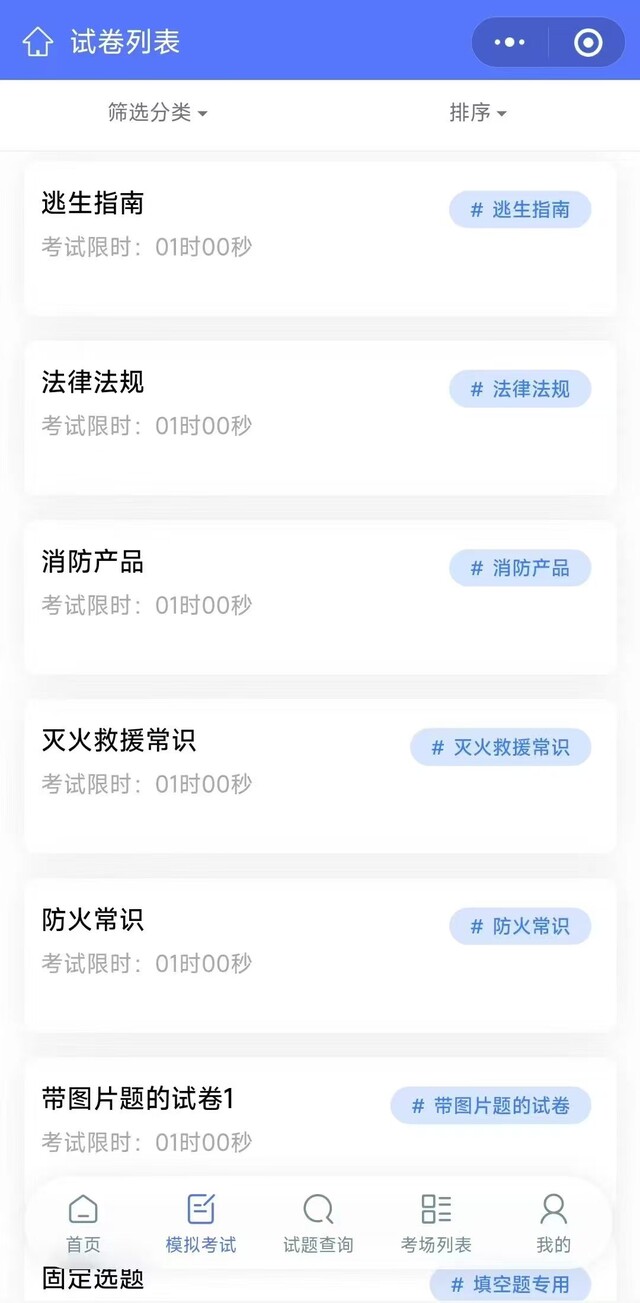Go to the home icon in header
Image resolution: width=640 pixels, height=1303 pixels.
pos(38,42)
